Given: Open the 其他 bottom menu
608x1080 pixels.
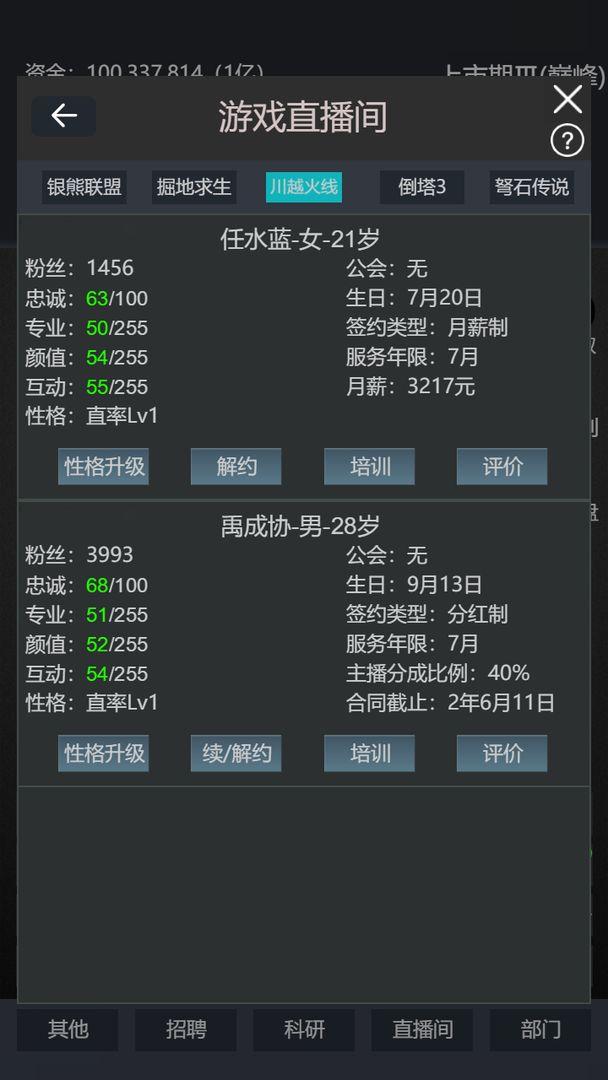Looking at the screenshot, I should [68, 1029].
